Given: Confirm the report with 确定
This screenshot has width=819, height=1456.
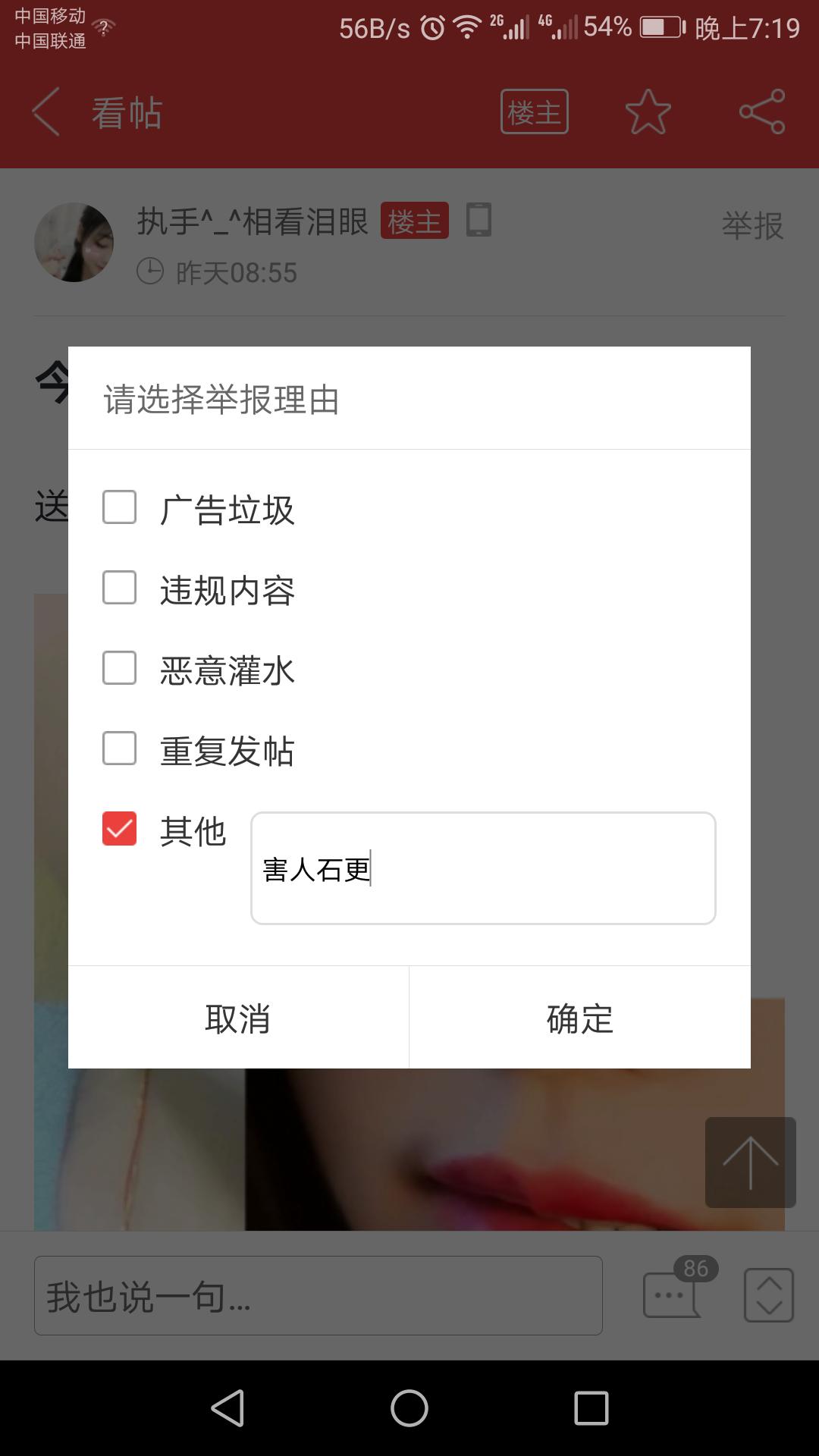Looking at the screenshot, I should (x=580, y=1018).
